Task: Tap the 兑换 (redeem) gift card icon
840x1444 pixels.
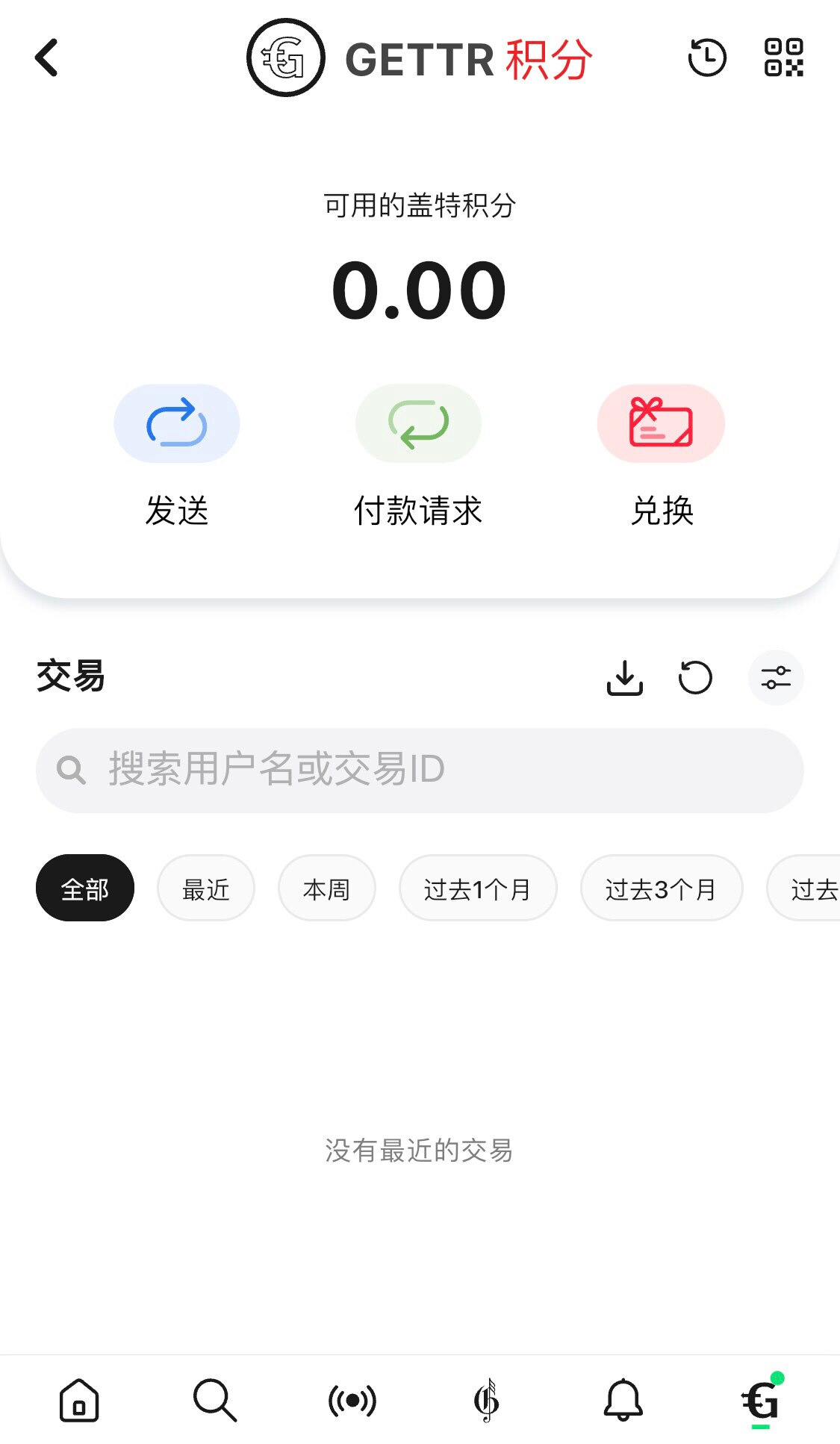Action: click(x=660, y=423)
